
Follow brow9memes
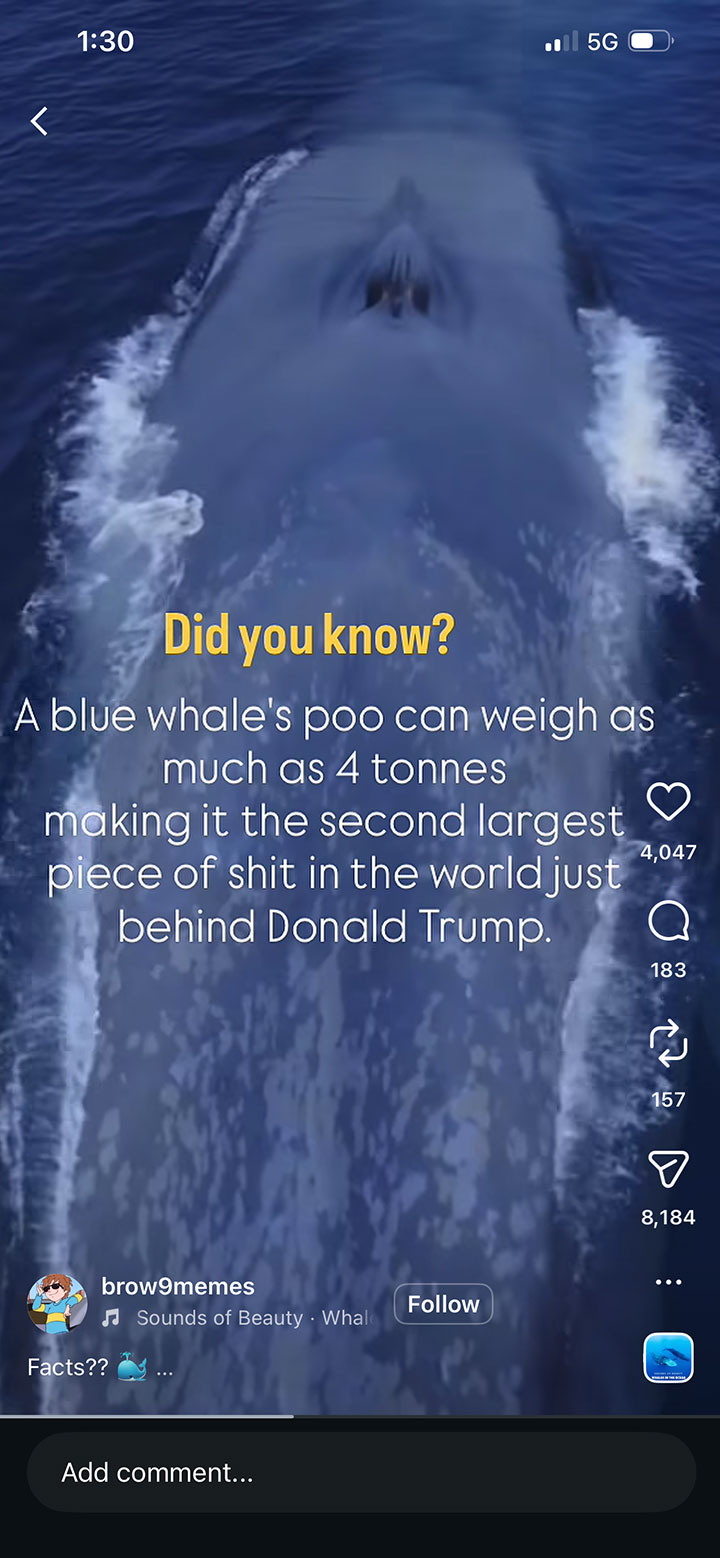click(x=443, y=1304)
